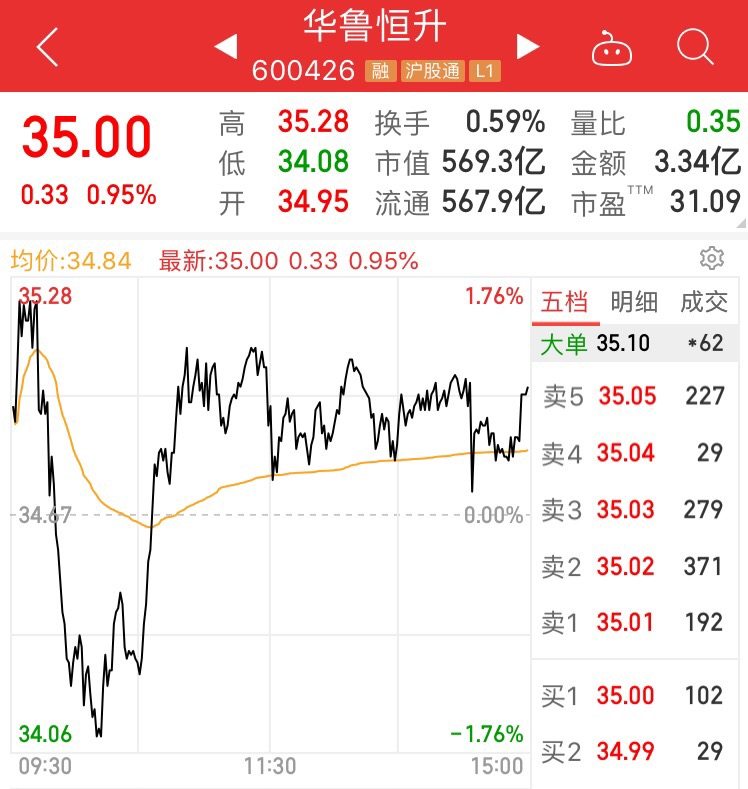Switch to the next stock arrow
Image resolution: width=748 pixels, height=789 pixels.
click(x=527, y=46)
